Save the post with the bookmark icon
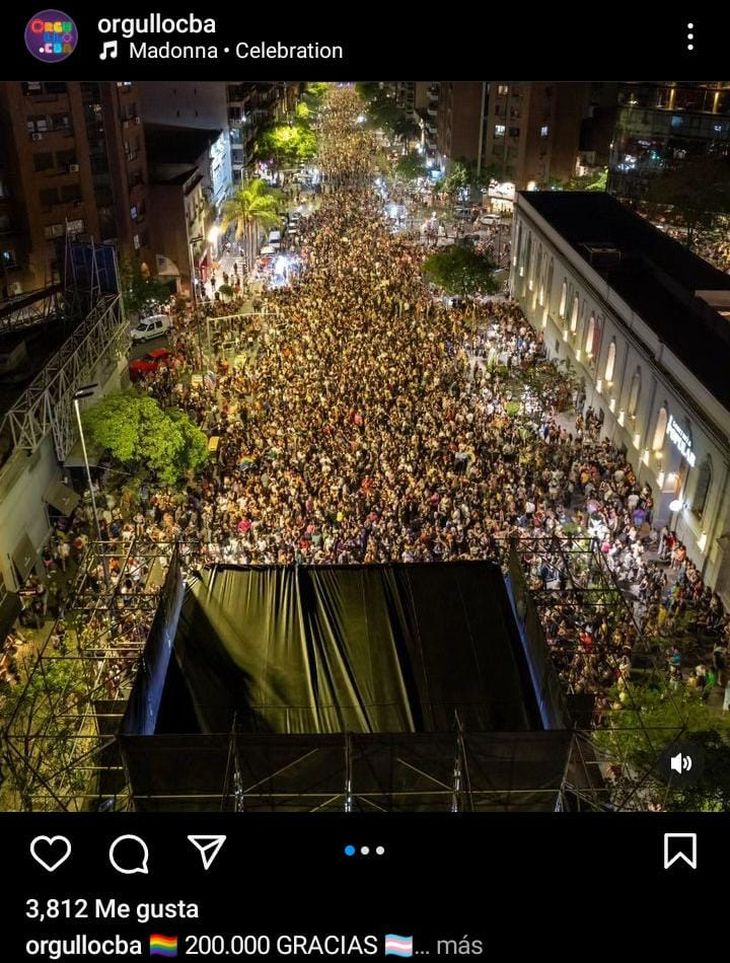Image resolution: width=730 pixels, height=963 pixels. [682, 852]
